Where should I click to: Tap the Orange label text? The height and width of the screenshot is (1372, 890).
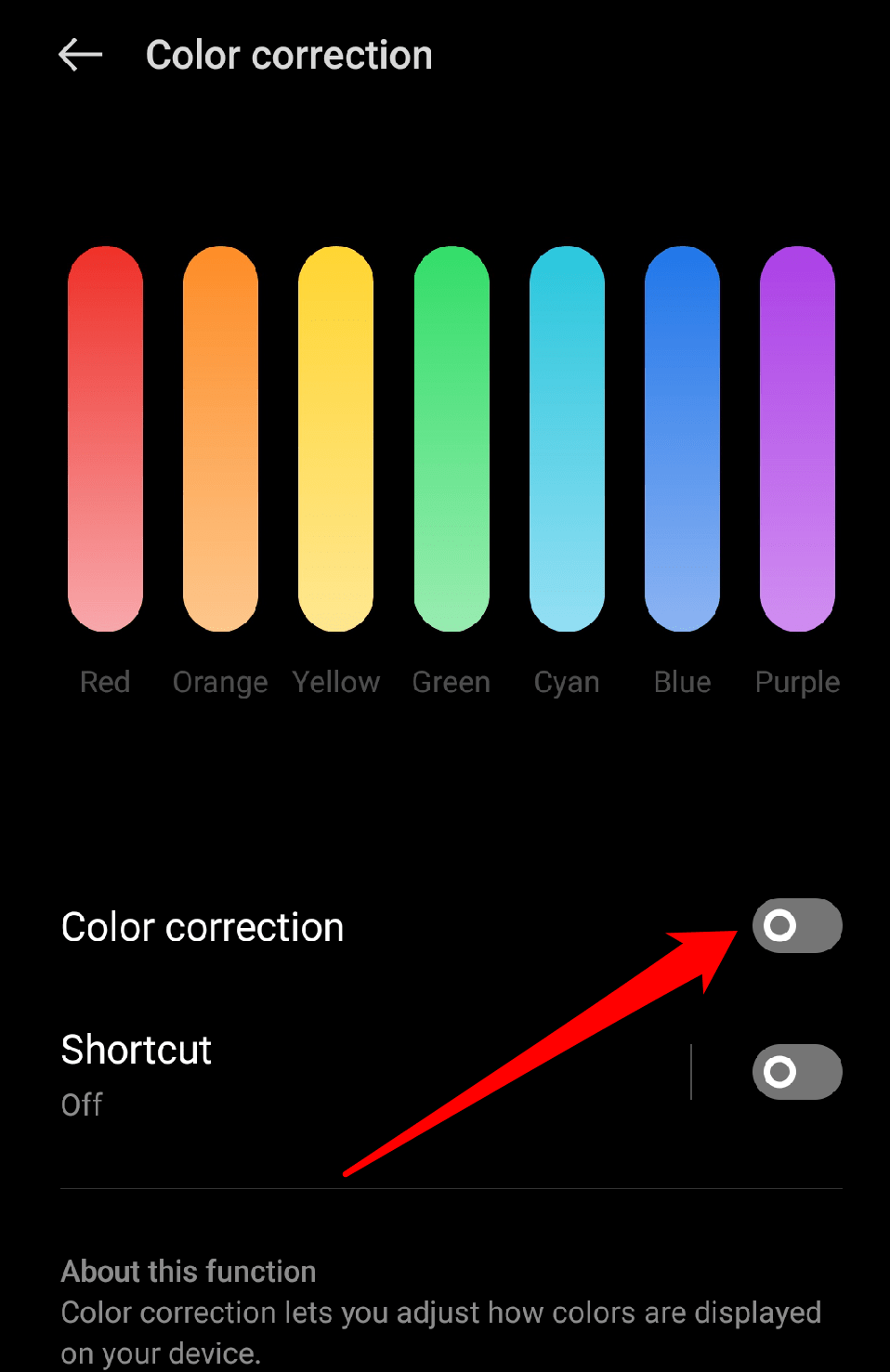point(220,682)
